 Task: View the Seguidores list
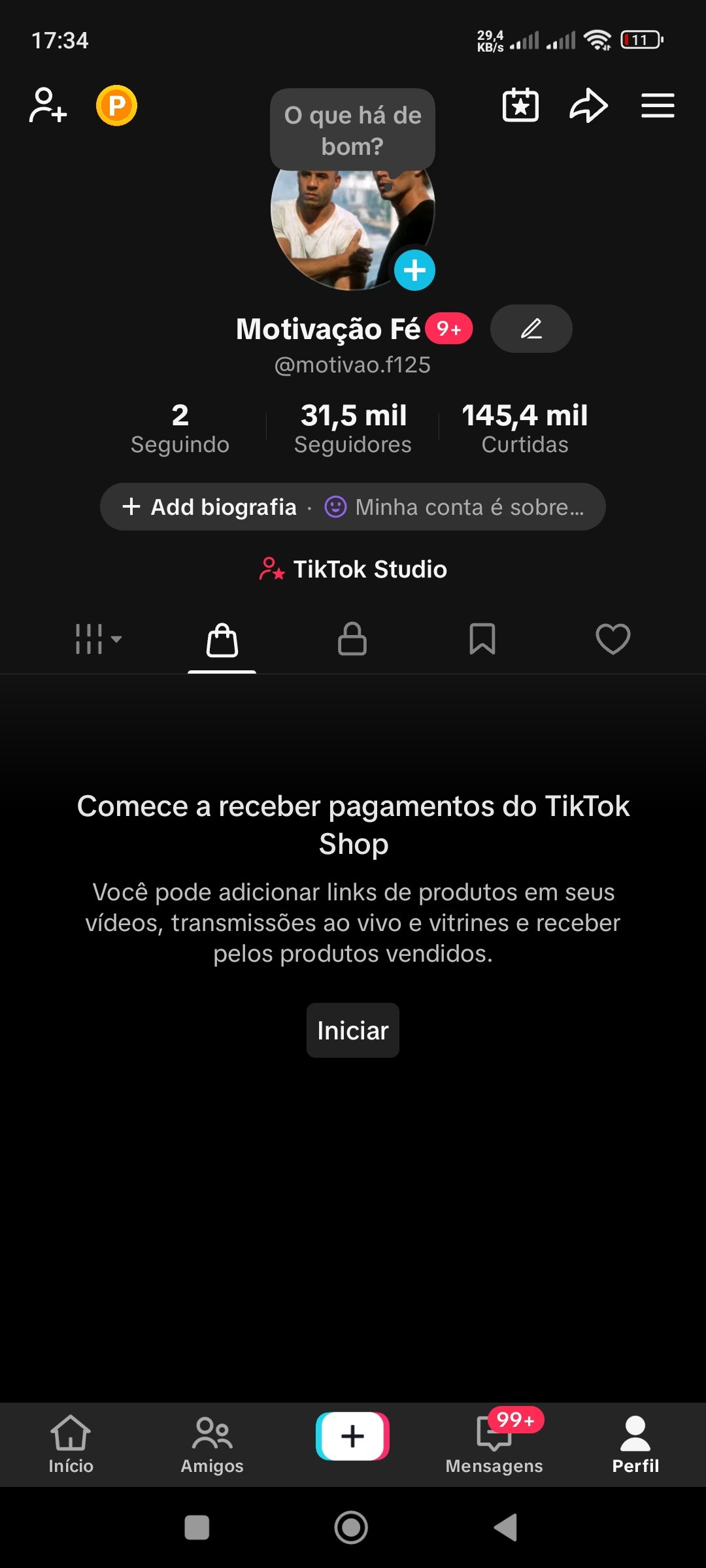point(353,428)
